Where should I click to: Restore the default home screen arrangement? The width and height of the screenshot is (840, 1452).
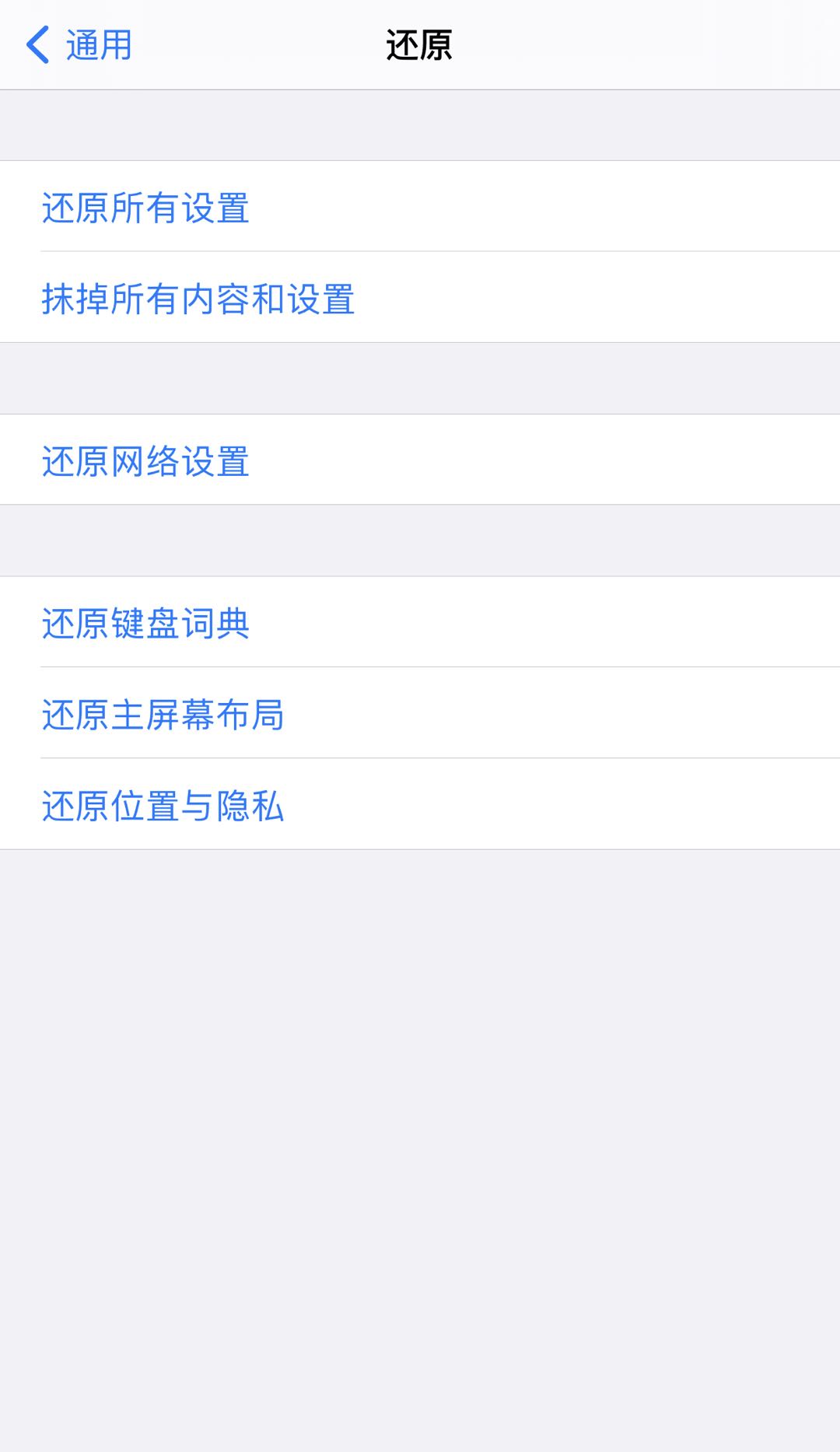[163, 716]
